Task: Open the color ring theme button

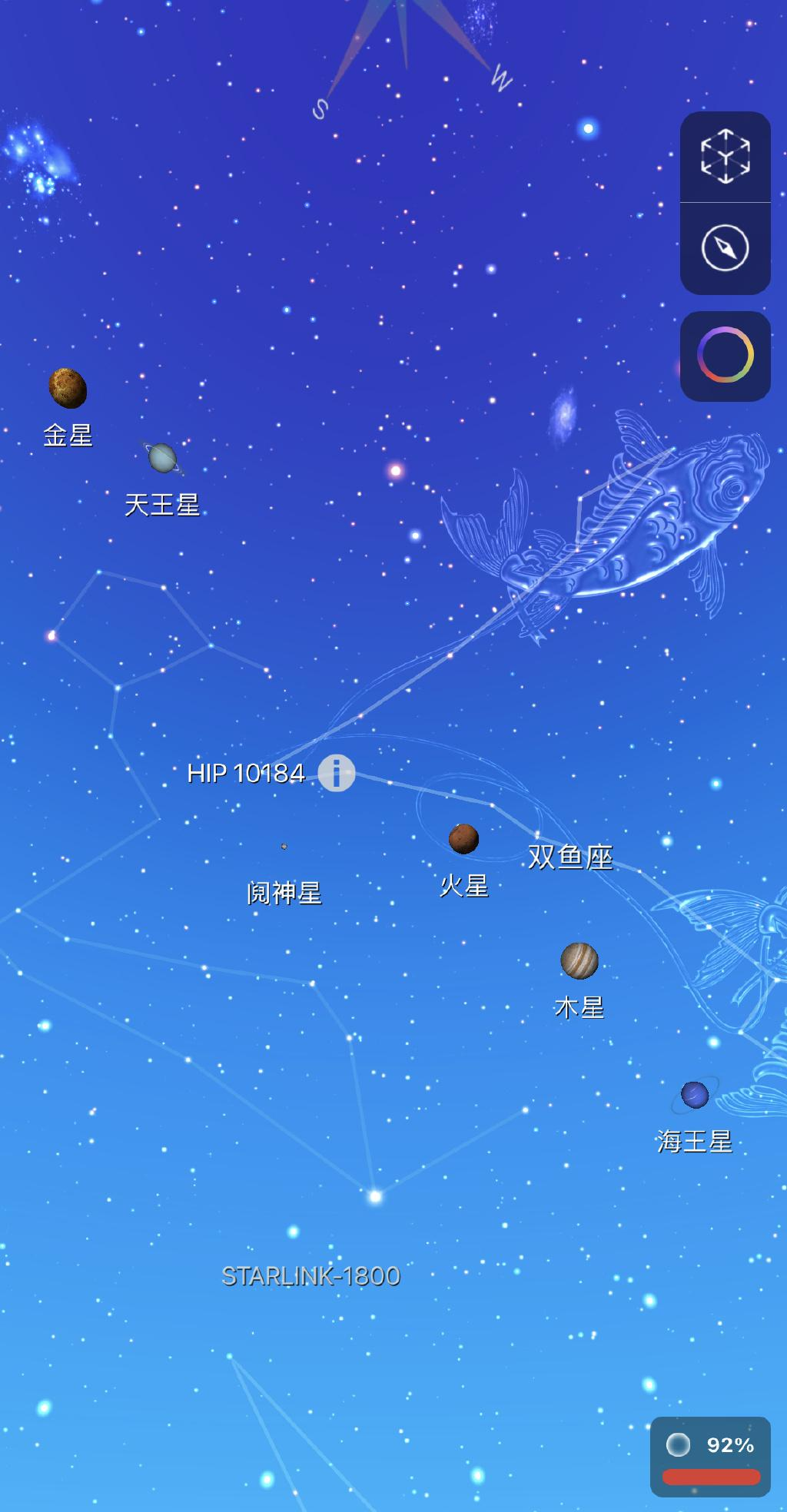Action: (725, 355)
